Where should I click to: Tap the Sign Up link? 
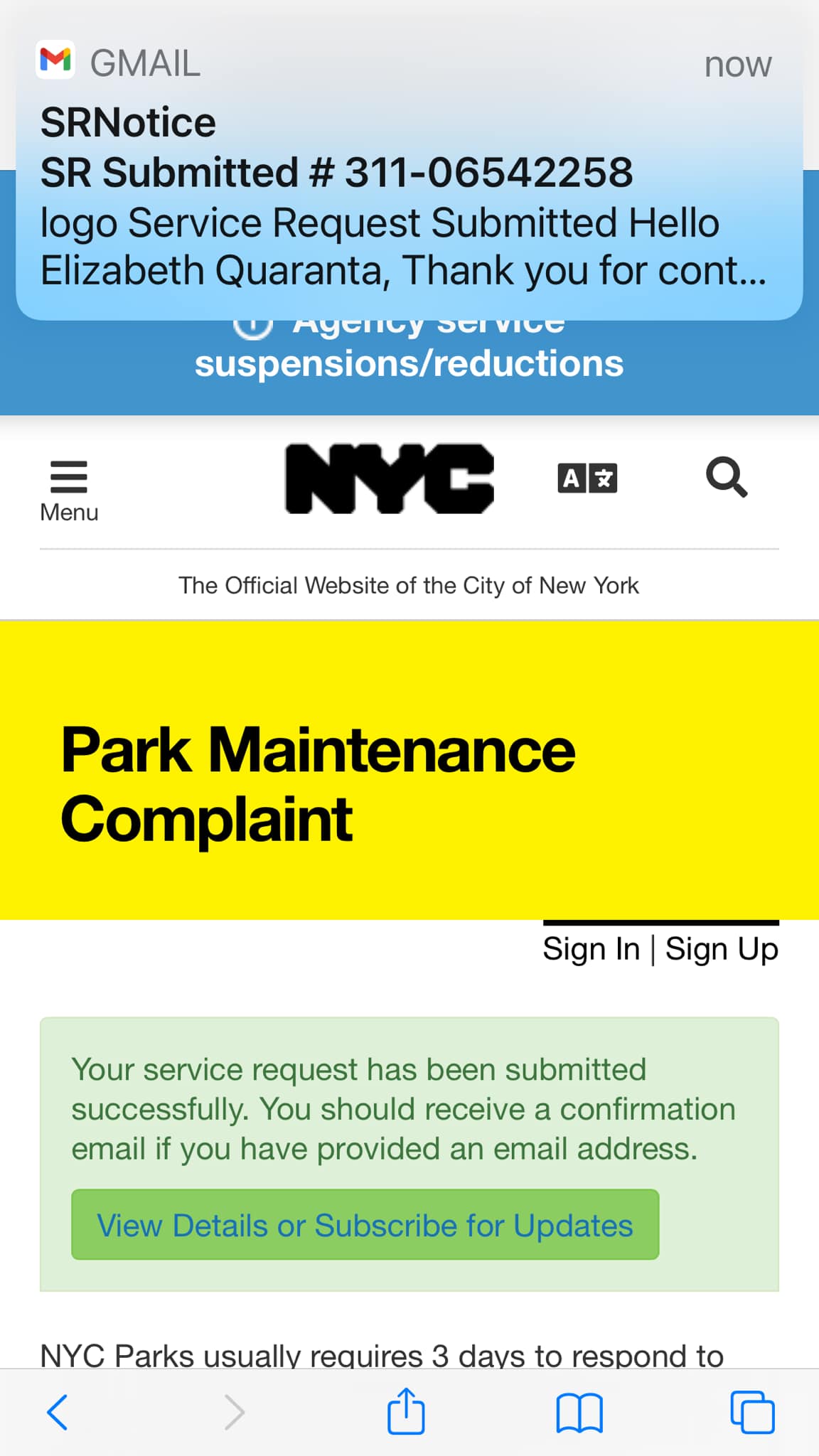pyautogui.click(x=722, y=949)
